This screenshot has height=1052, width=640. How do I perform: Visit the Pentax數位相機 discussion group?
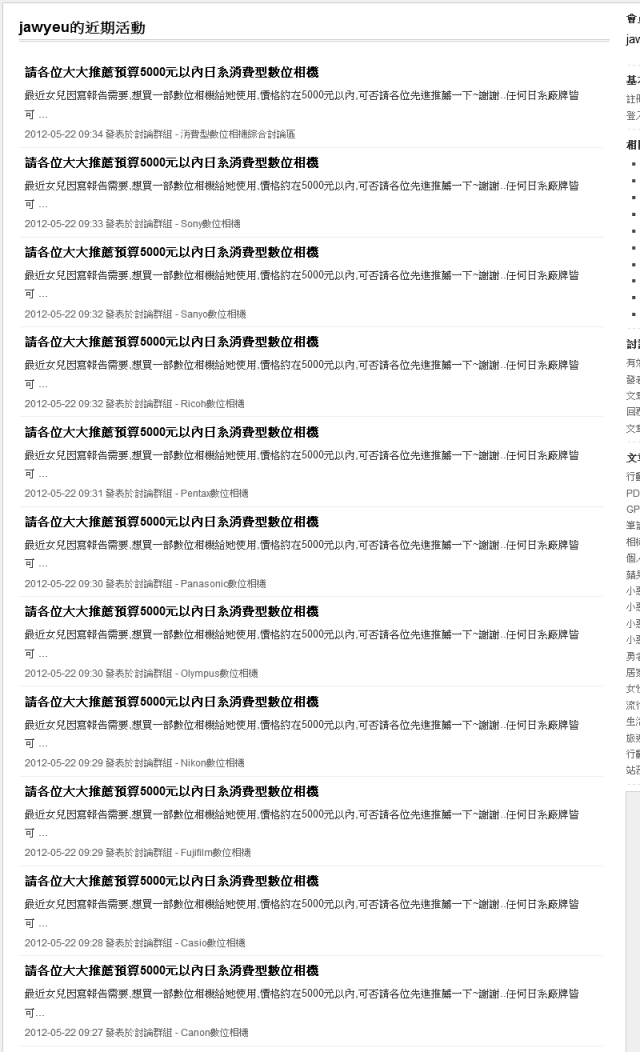pos(214,494)
